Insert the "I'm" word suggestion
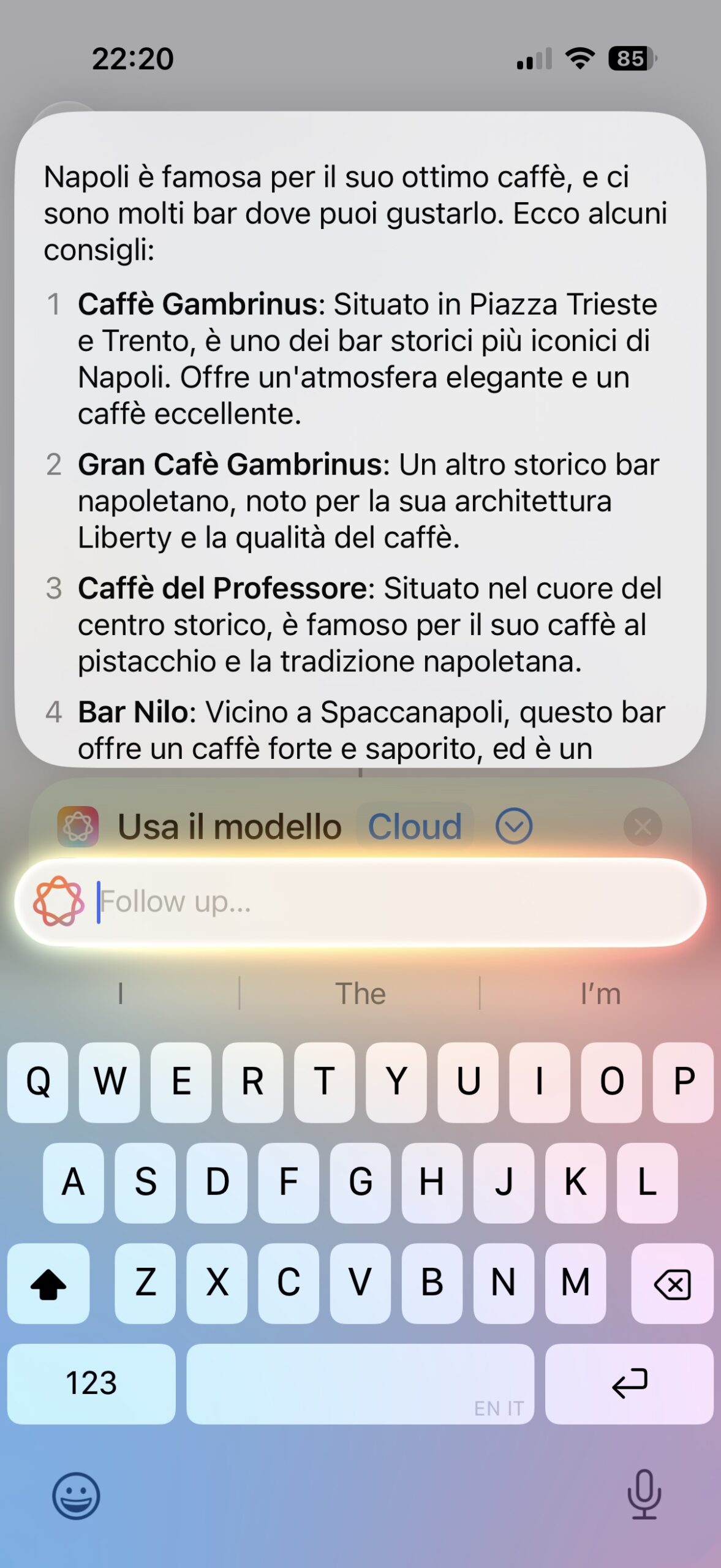721x1568 pixels. click(600, 993)
